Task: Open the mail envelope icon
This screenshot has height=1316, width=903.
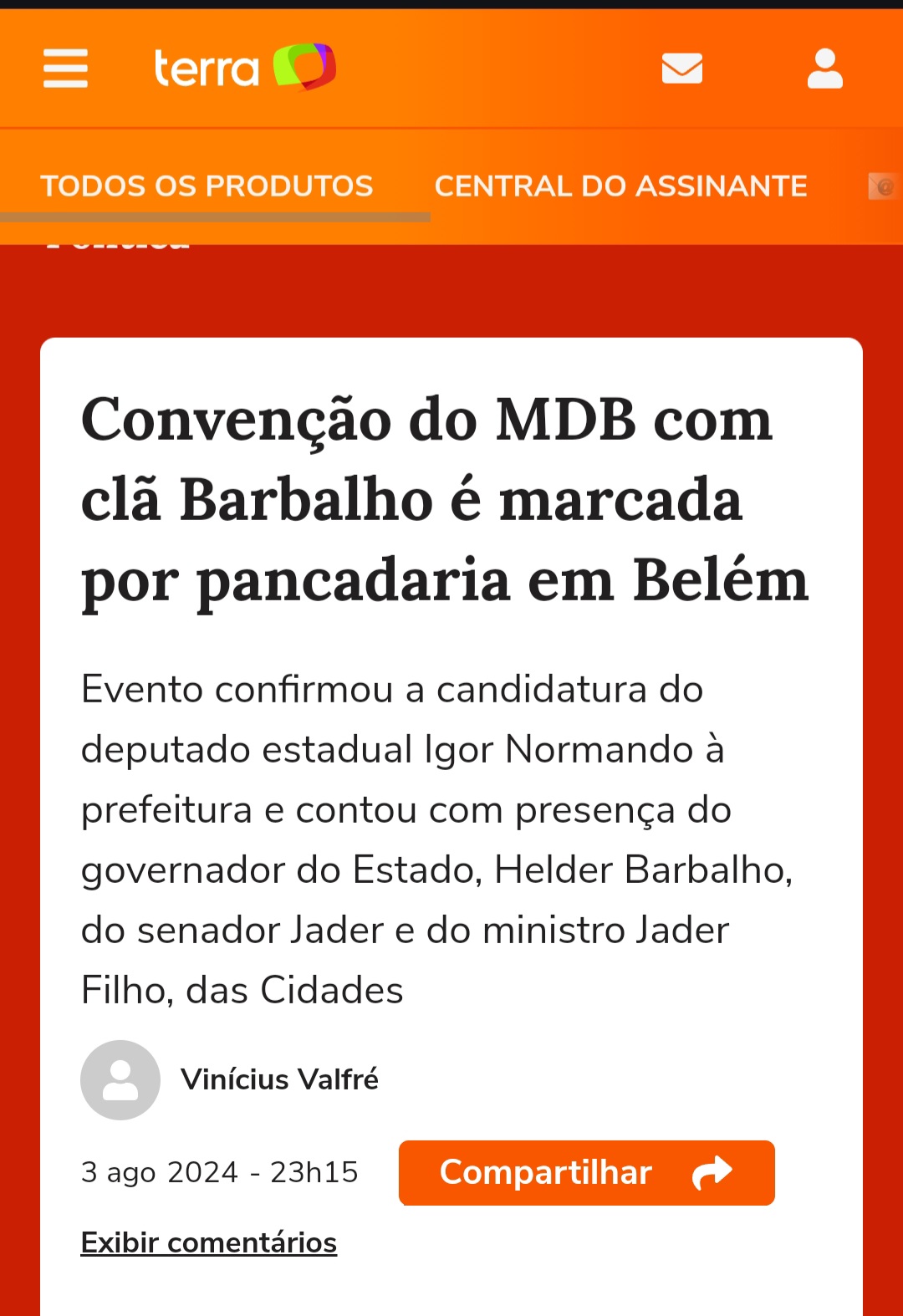Action: [681, 68]
